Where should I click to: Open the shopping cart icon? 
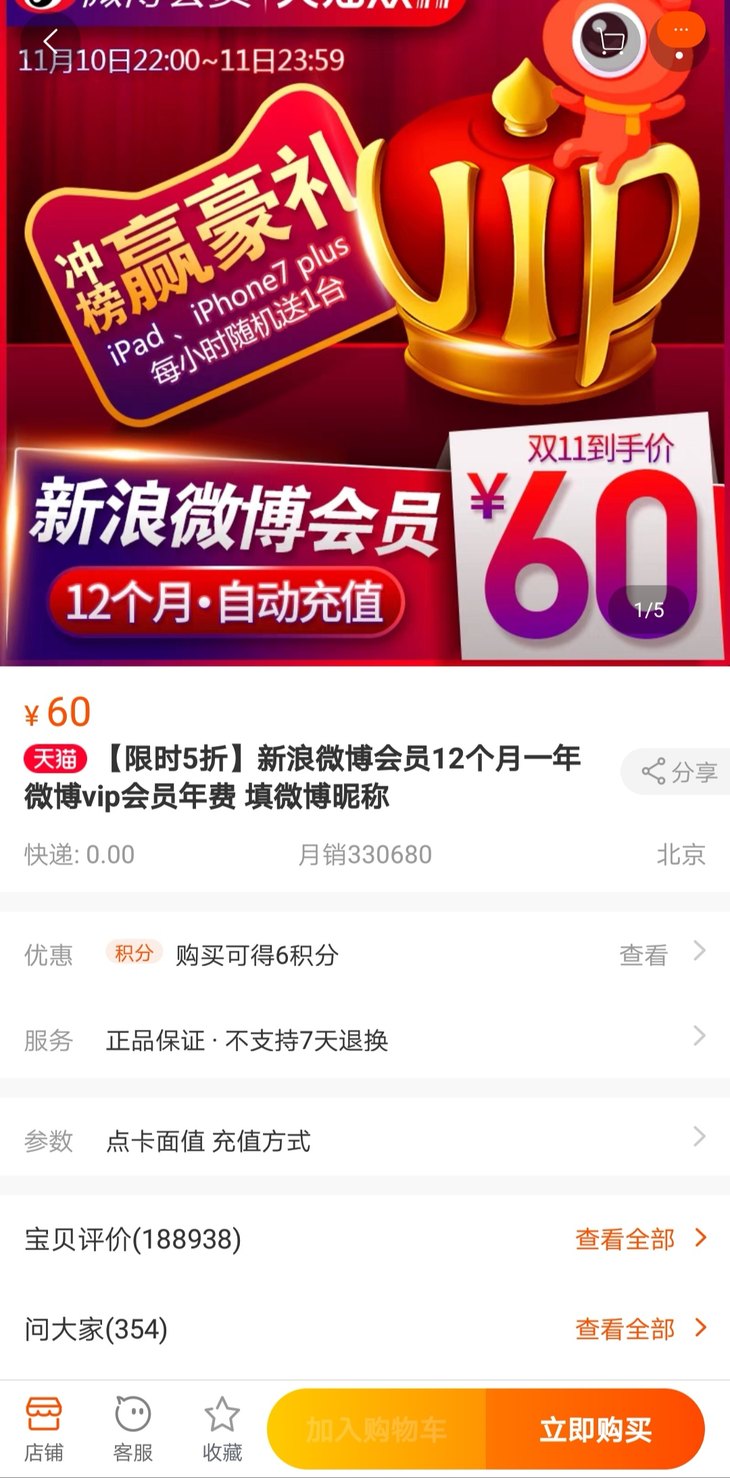607,40
